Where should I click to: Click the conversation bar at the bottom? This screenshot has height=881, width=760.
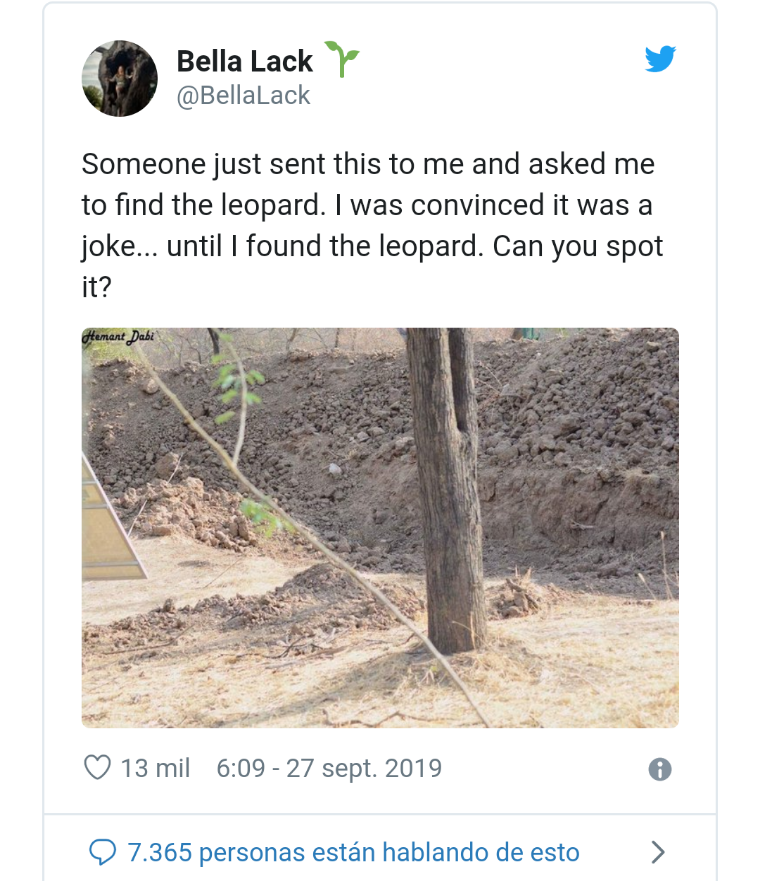tap(380, 852)
